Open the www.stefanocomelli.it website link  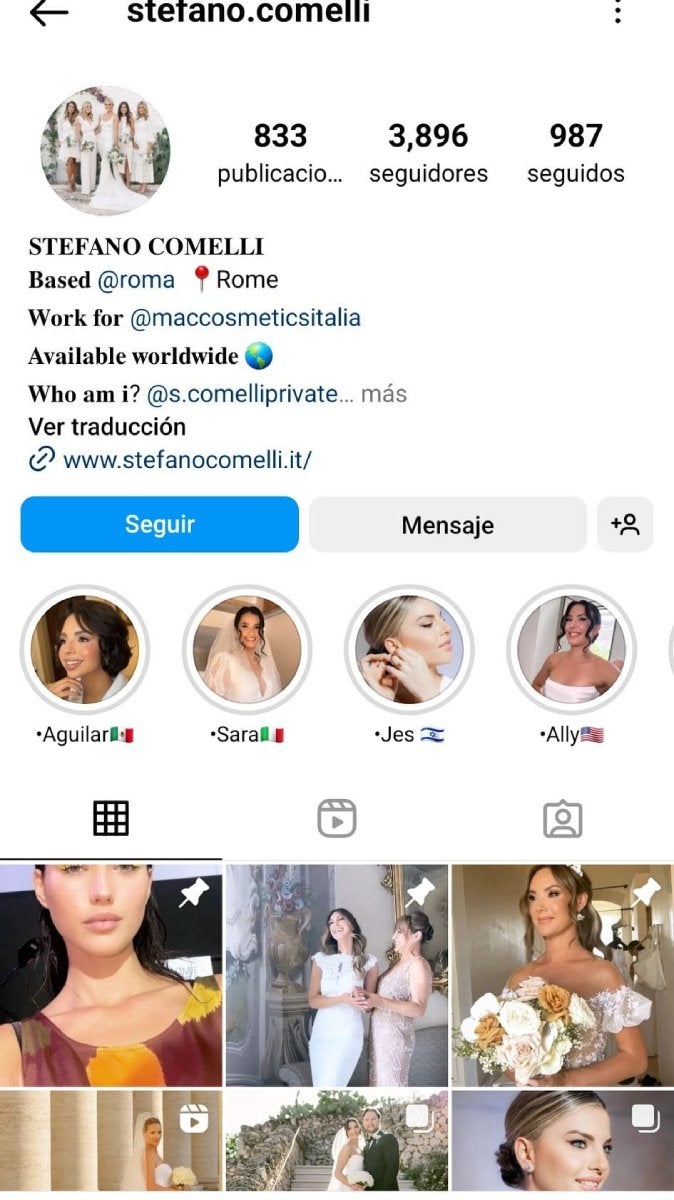pyautogui.click(x=187, y=460)
